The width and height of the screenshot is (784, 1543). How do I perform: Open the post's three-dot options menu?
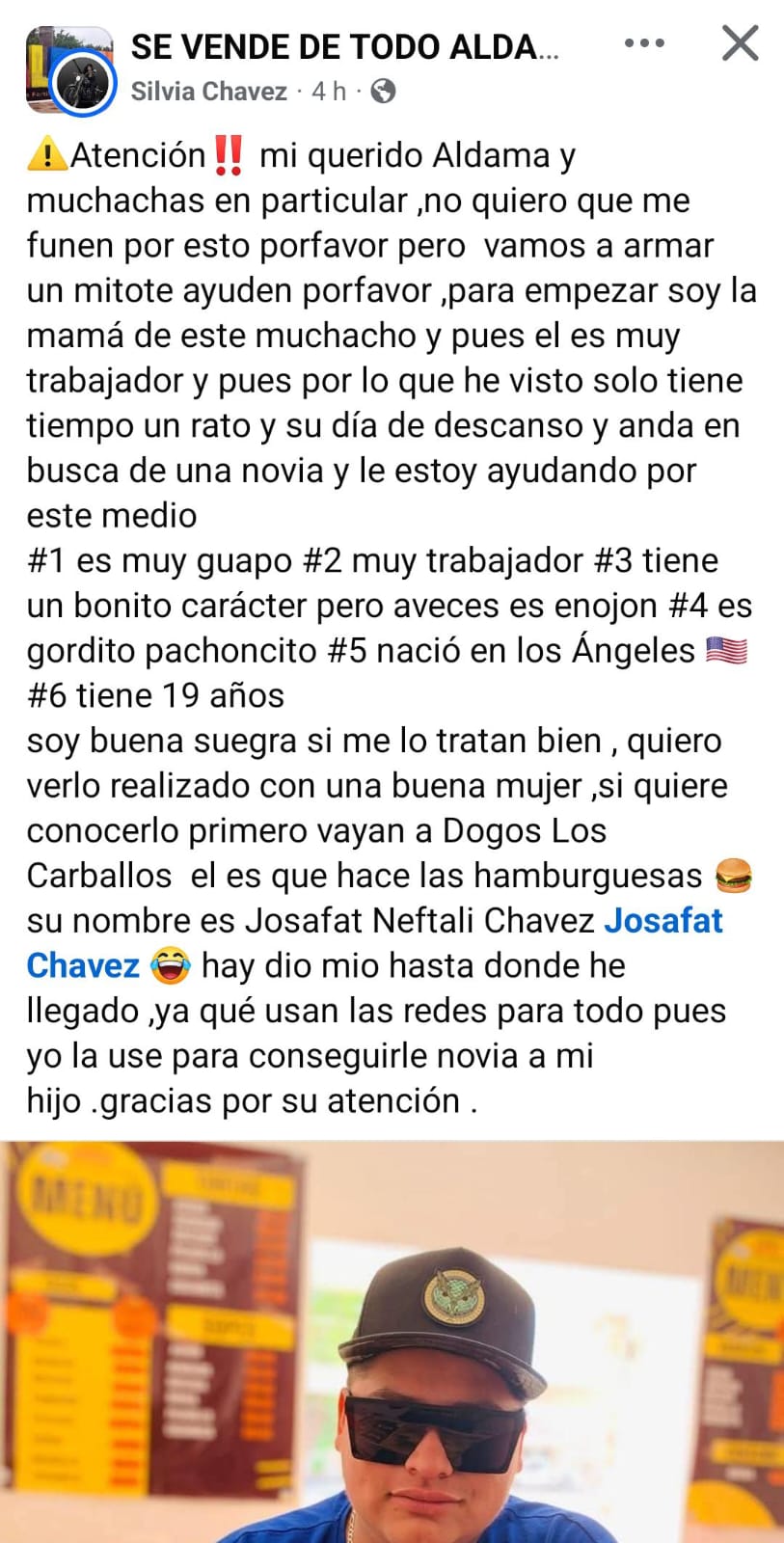pos(644,43)
